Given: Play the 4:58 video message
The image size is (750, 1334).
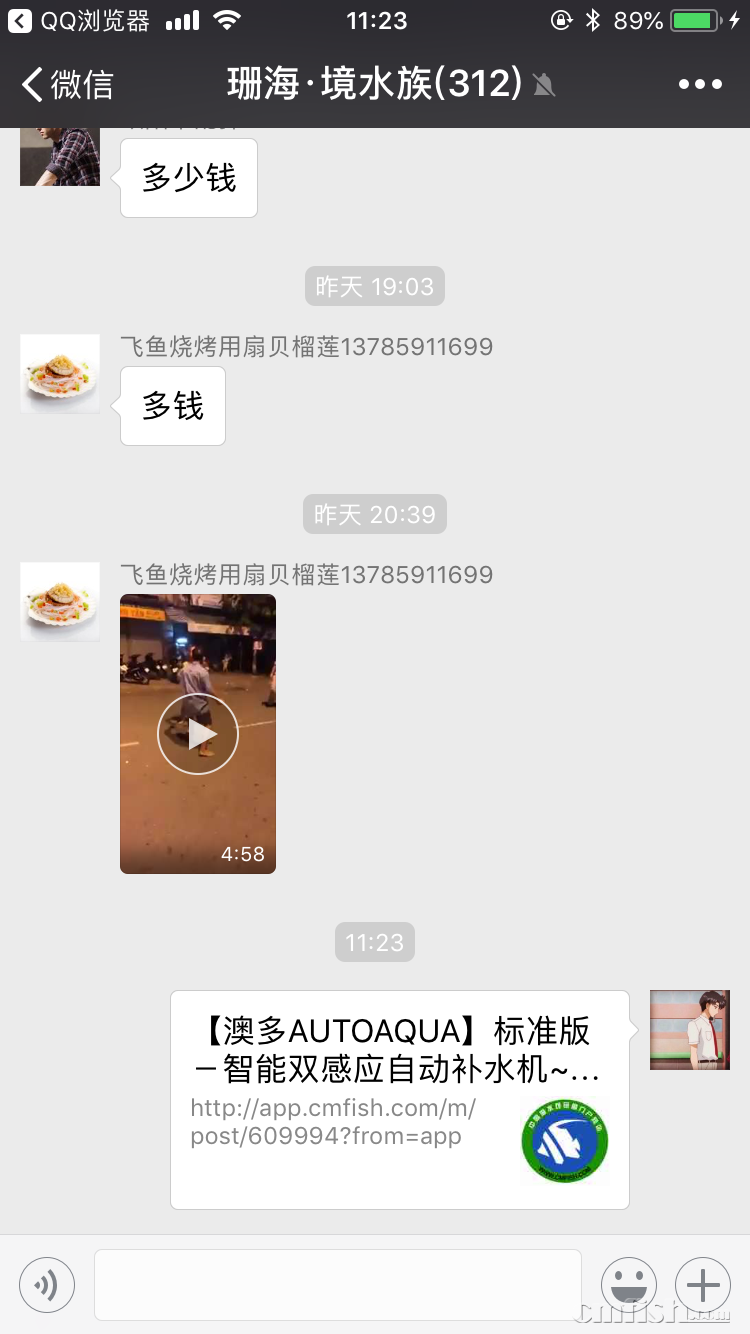Looking at the screenshot, I should (198, 734).
